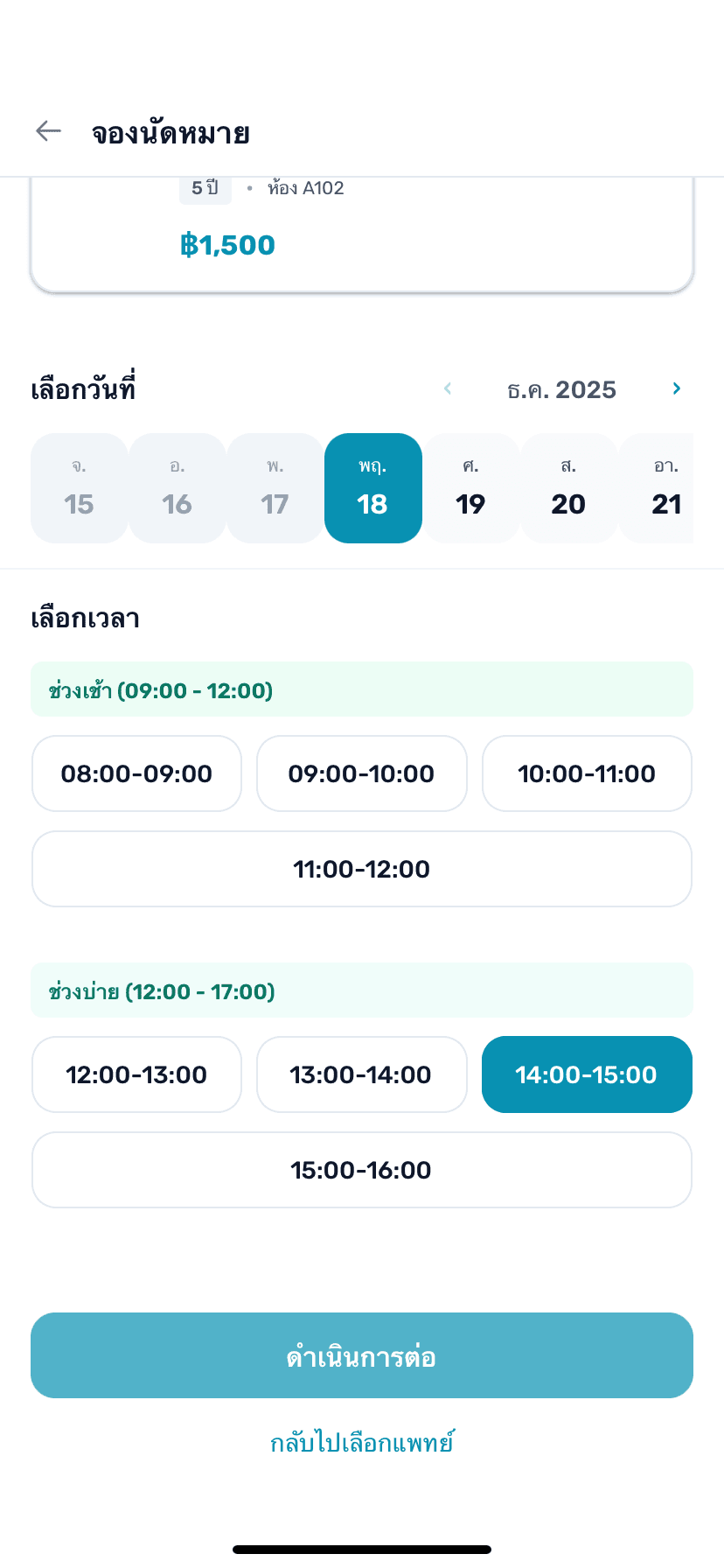The width and height of the screenshot is (724, 1568).
Task: Select the 12:00-13:00 slot
Action: [136, 1074]
